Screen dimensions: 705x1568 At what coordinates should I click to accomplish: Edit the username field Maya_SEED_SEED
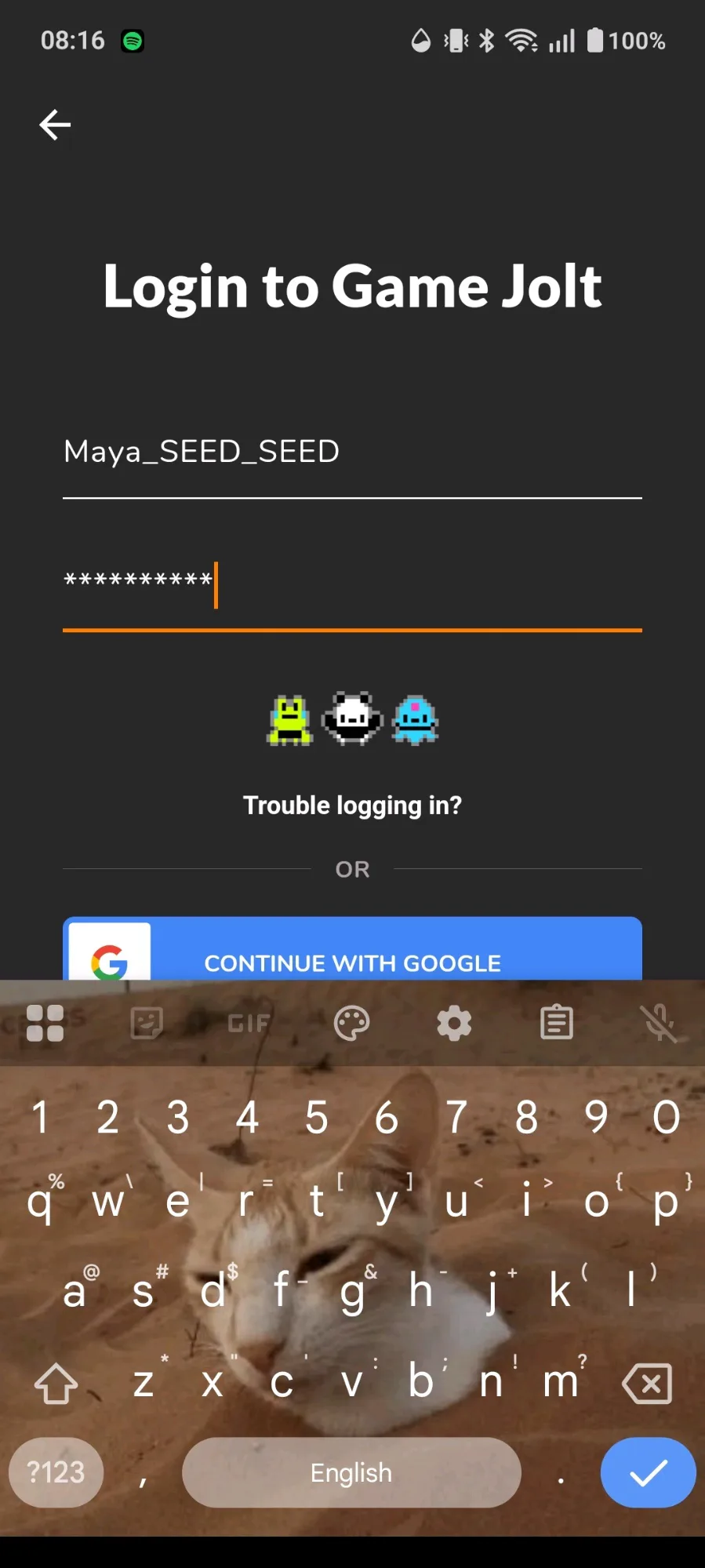352,453
